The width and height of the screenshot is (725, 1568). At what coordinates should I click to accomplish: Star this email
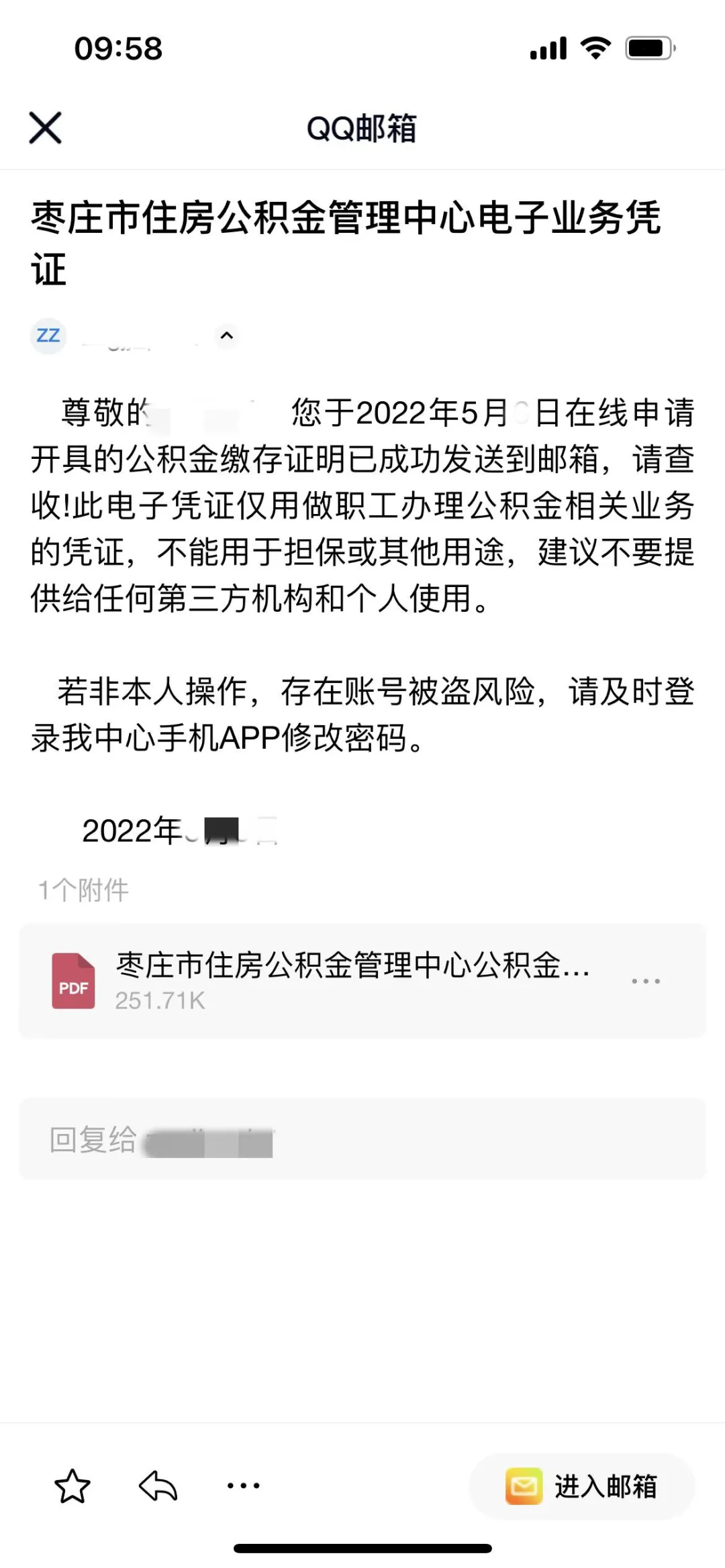tap(72, 1485)
